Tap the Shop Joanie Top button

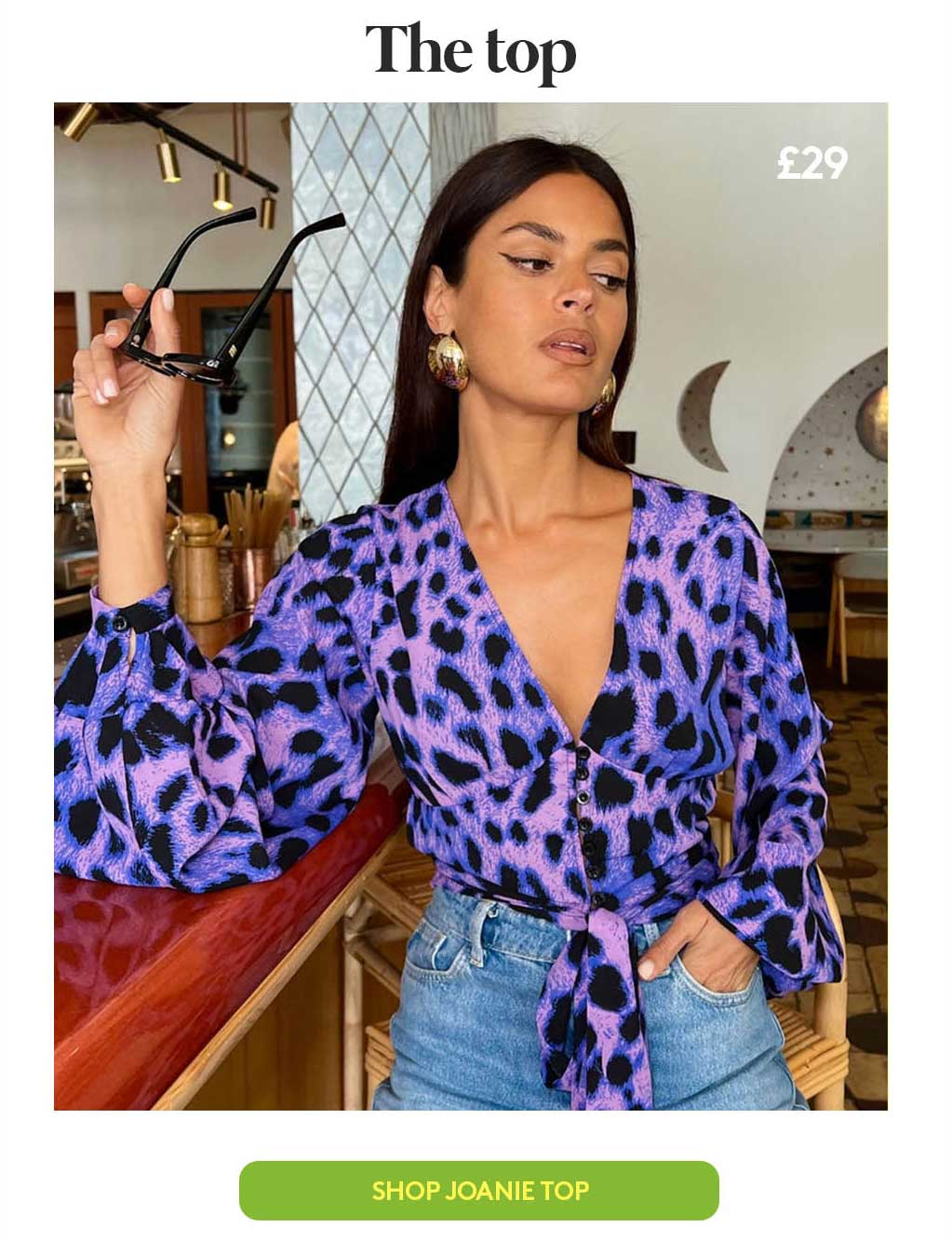coord(478,1190)
